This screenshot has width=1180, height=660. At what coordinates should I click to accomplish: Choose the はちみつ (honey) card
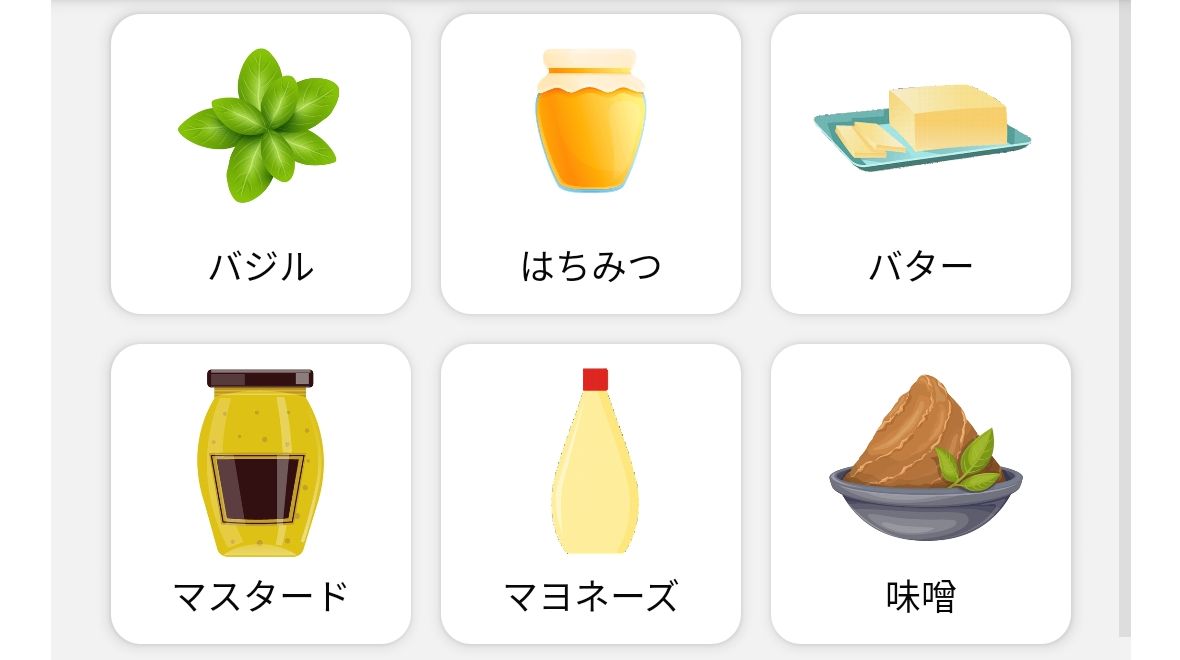[590, 164]
